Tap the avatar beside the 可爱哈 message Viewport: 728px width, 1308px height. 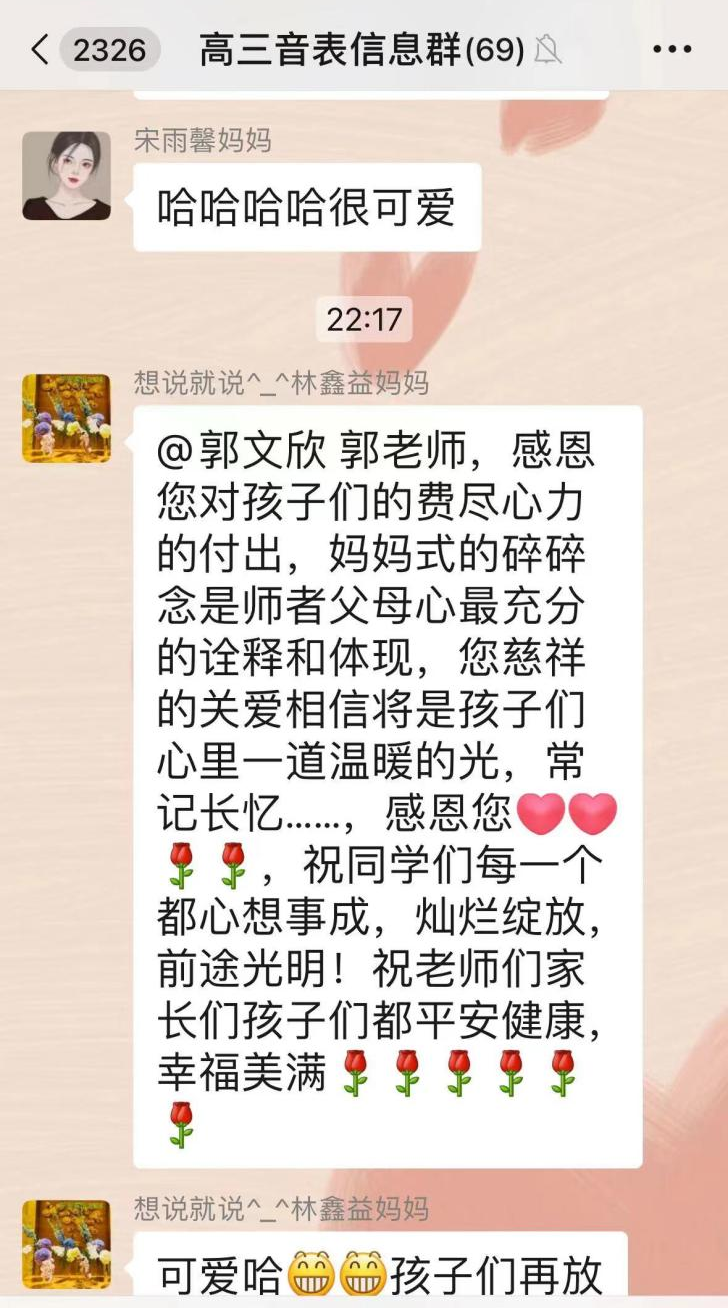[66, 1244]
